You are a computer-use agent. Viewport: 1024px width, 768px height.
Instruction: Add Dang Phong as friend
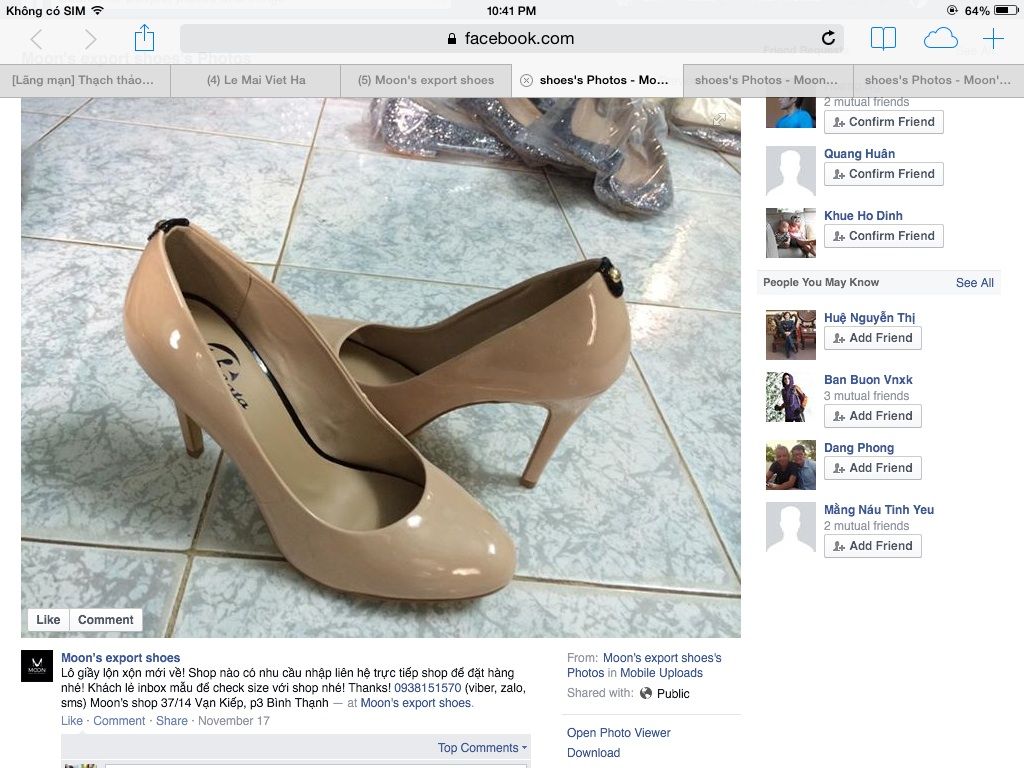tap(872, 468)
